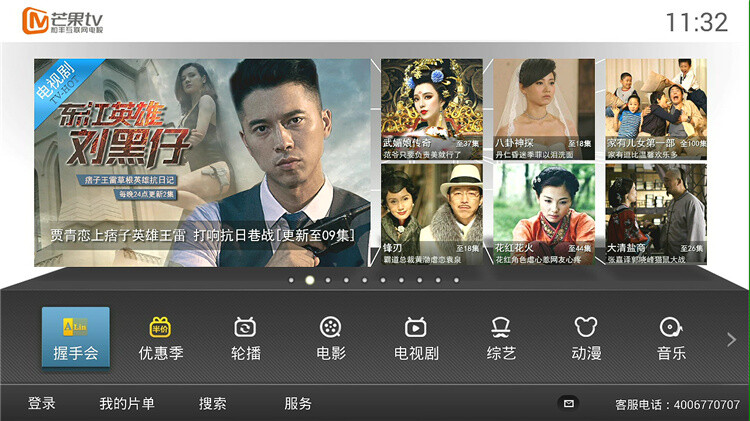Viewport: 750px width, 421px height.
Task: Show more categories with the right arrow
Action: click(x=731, y=340)
